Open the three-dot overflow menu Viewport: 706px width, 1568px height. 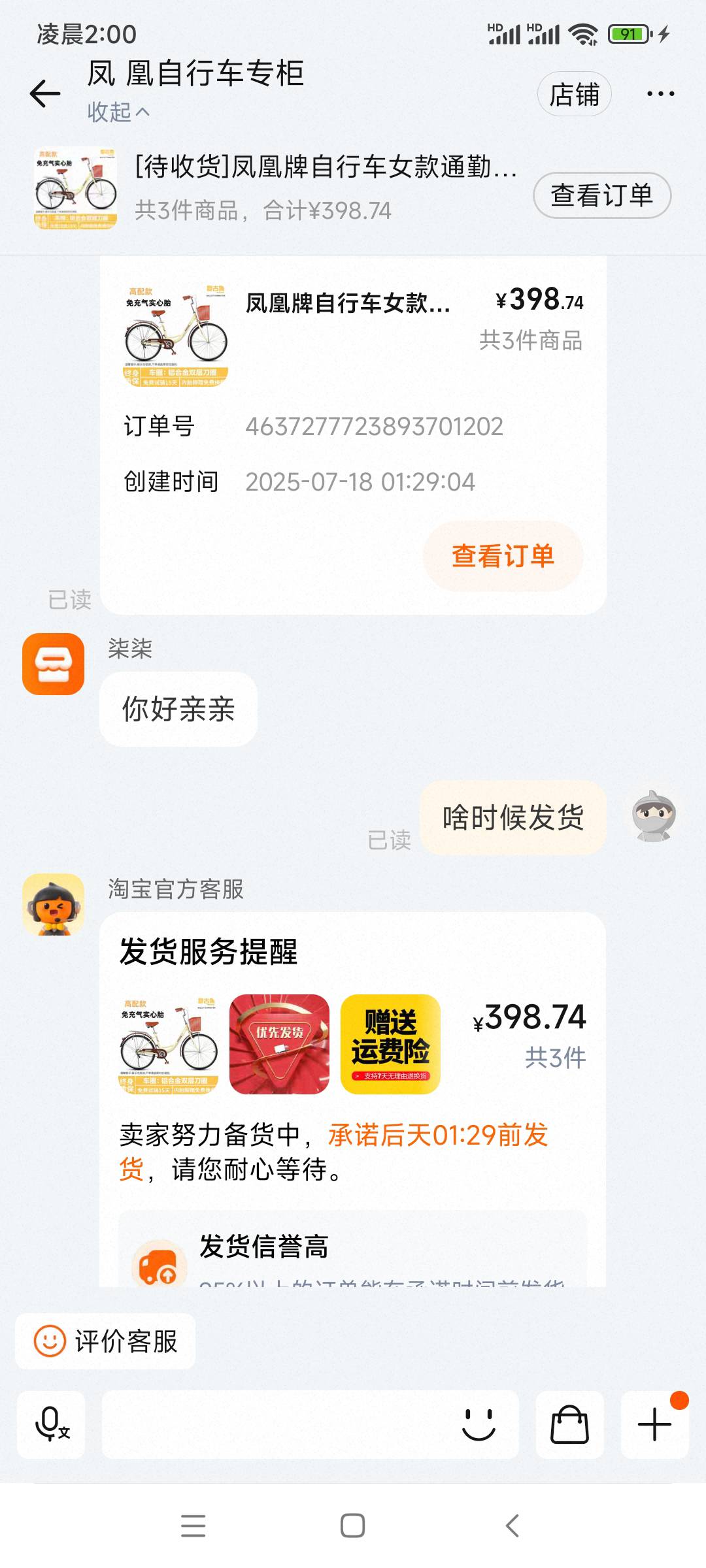660,94
